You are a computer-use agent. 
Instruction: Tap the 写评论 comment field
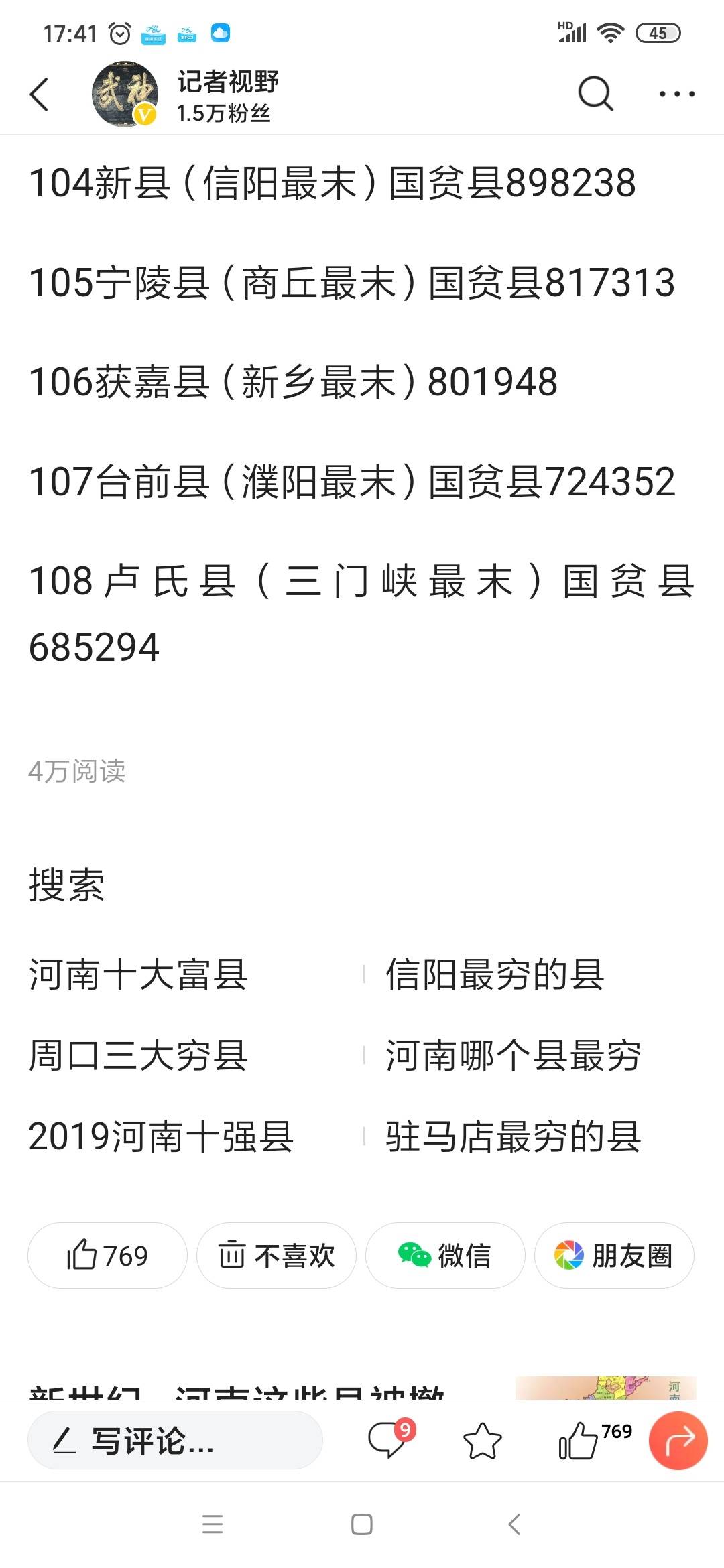coord(175,1440)
